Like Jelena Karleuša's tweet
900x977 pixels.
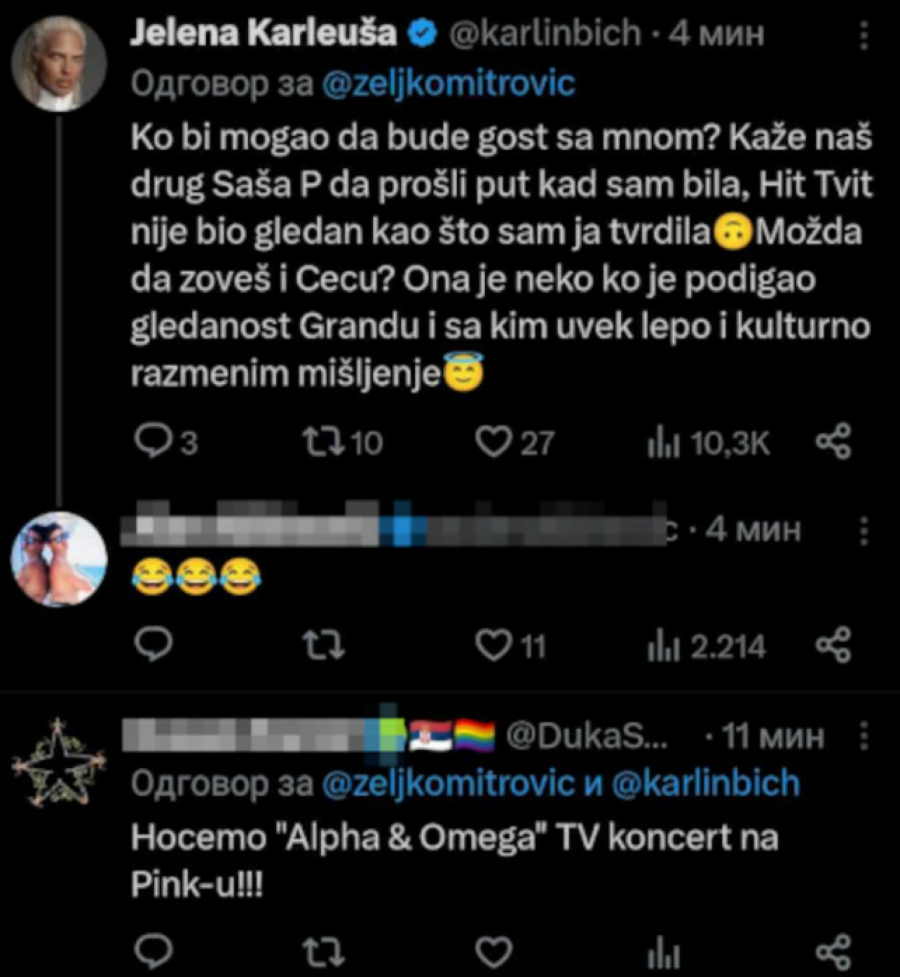tap(493, 442)
